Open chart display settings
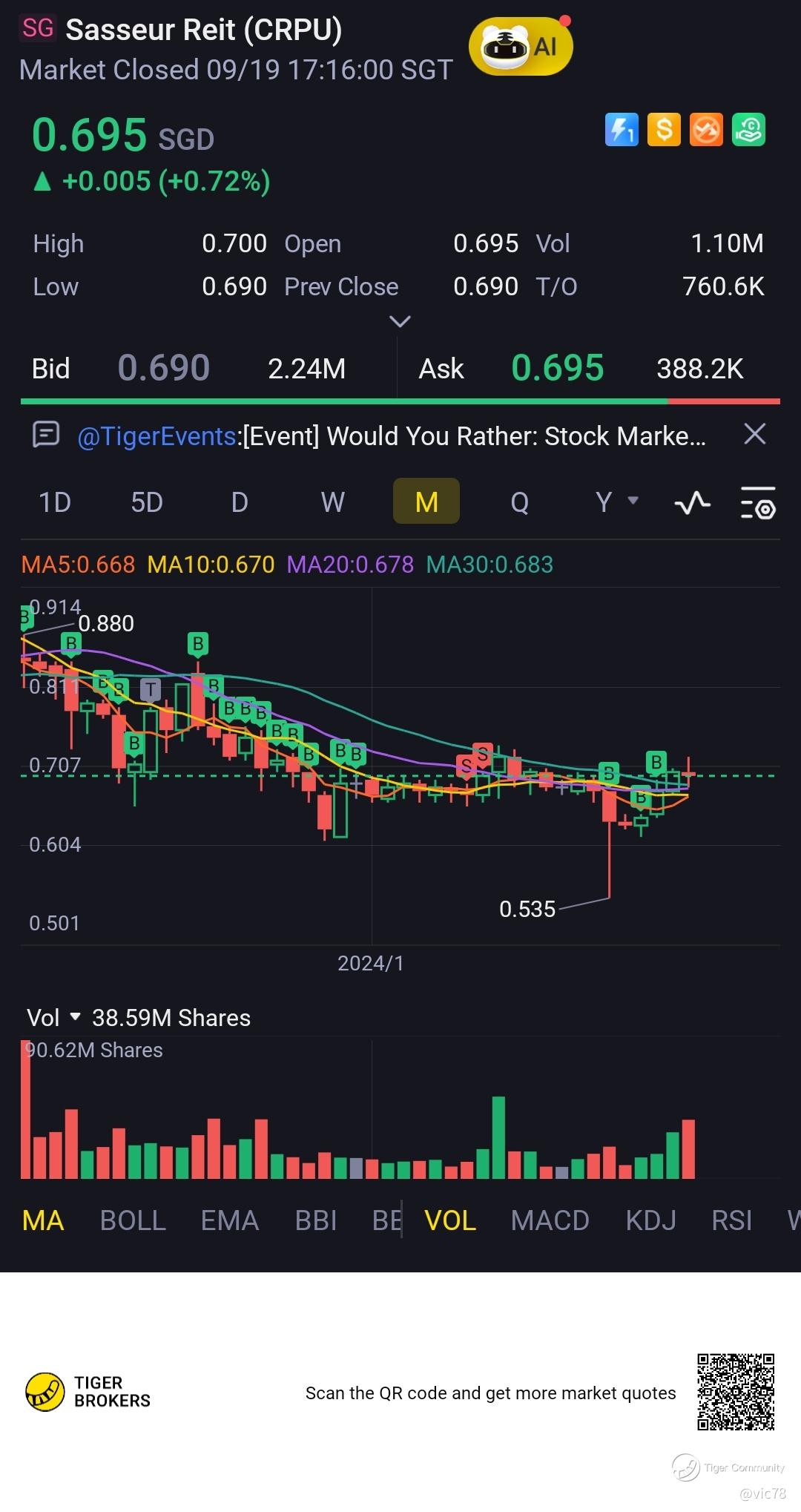Screen dimensions: 801x1512 tap(758, 503)
